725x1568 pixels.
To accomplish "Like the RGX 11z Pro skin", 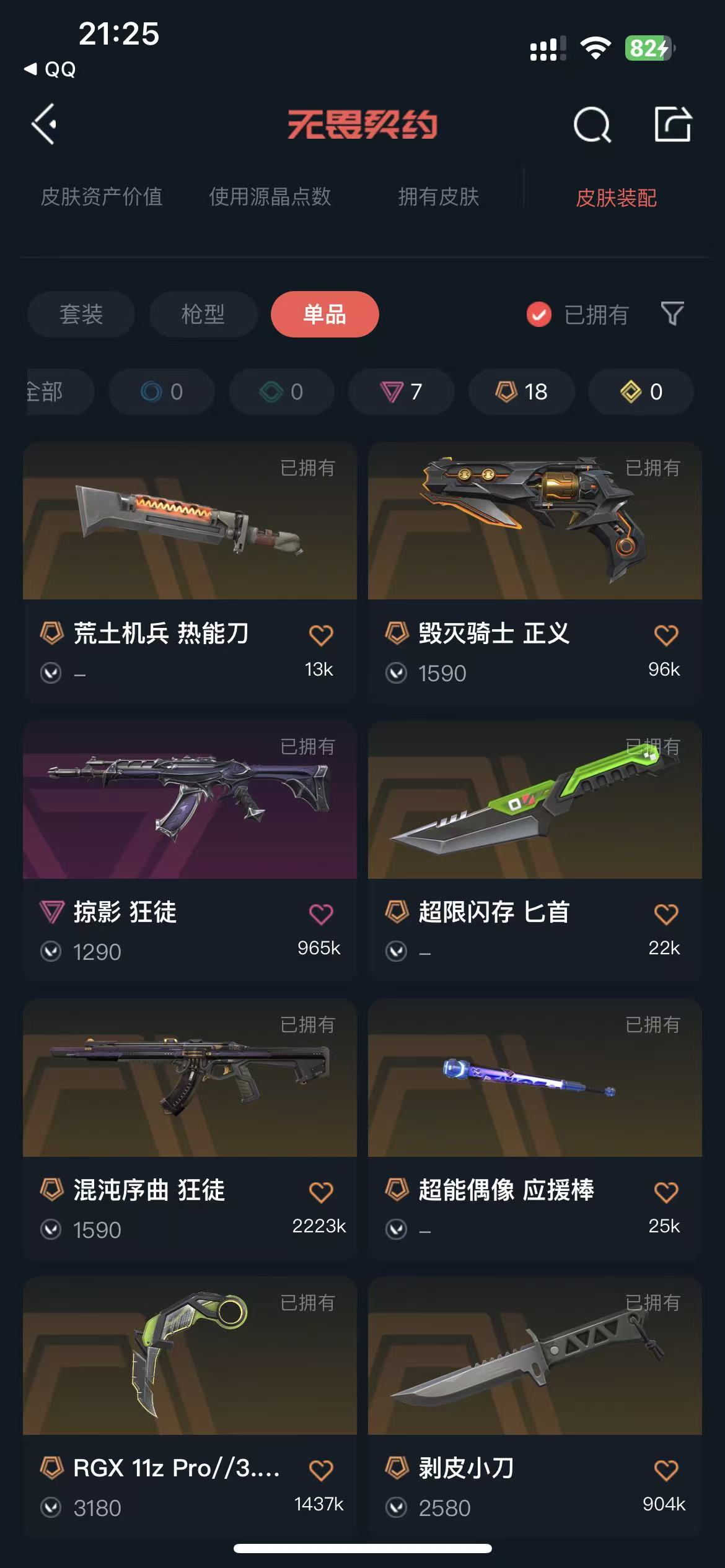I will click(x=321, y=1470).
